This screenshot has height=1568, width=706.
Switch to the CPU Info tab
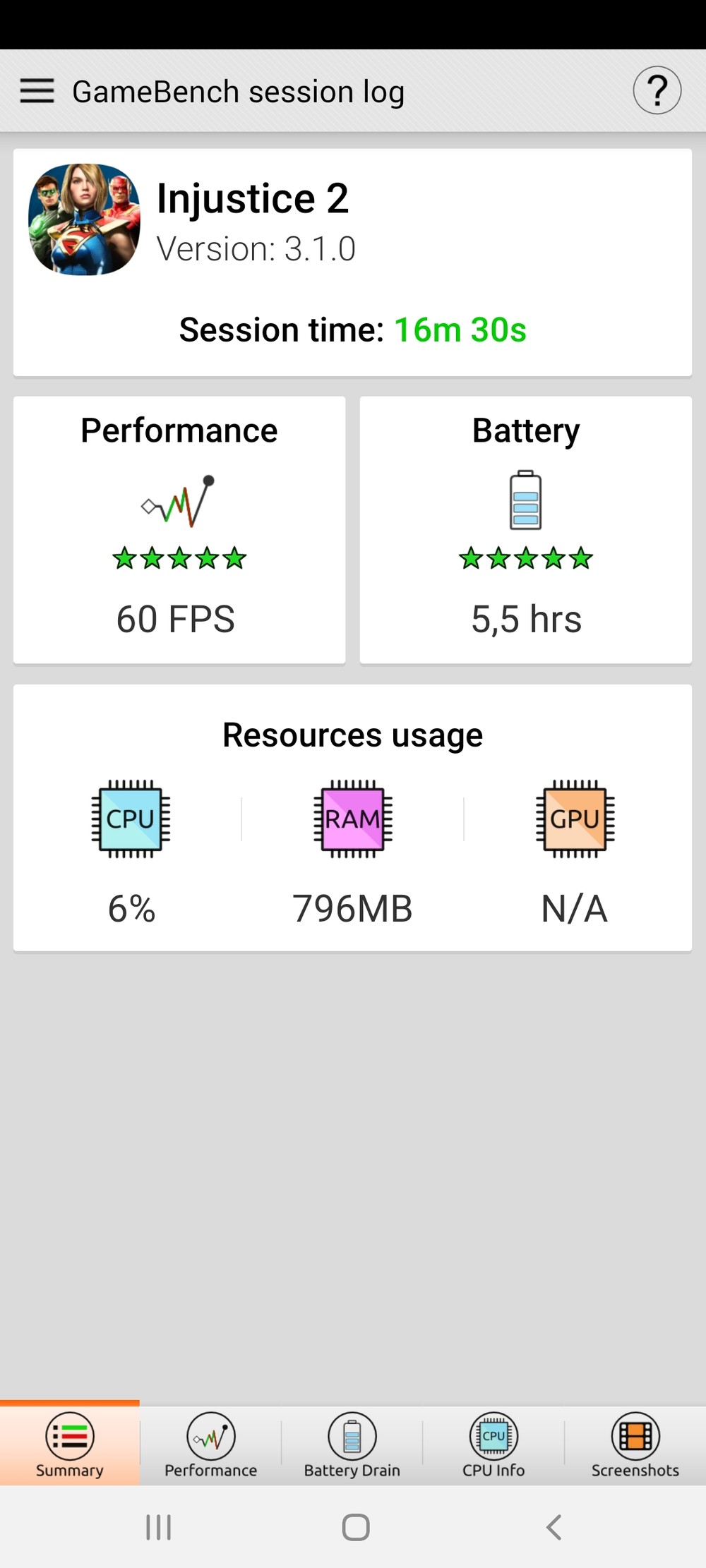493,1445
